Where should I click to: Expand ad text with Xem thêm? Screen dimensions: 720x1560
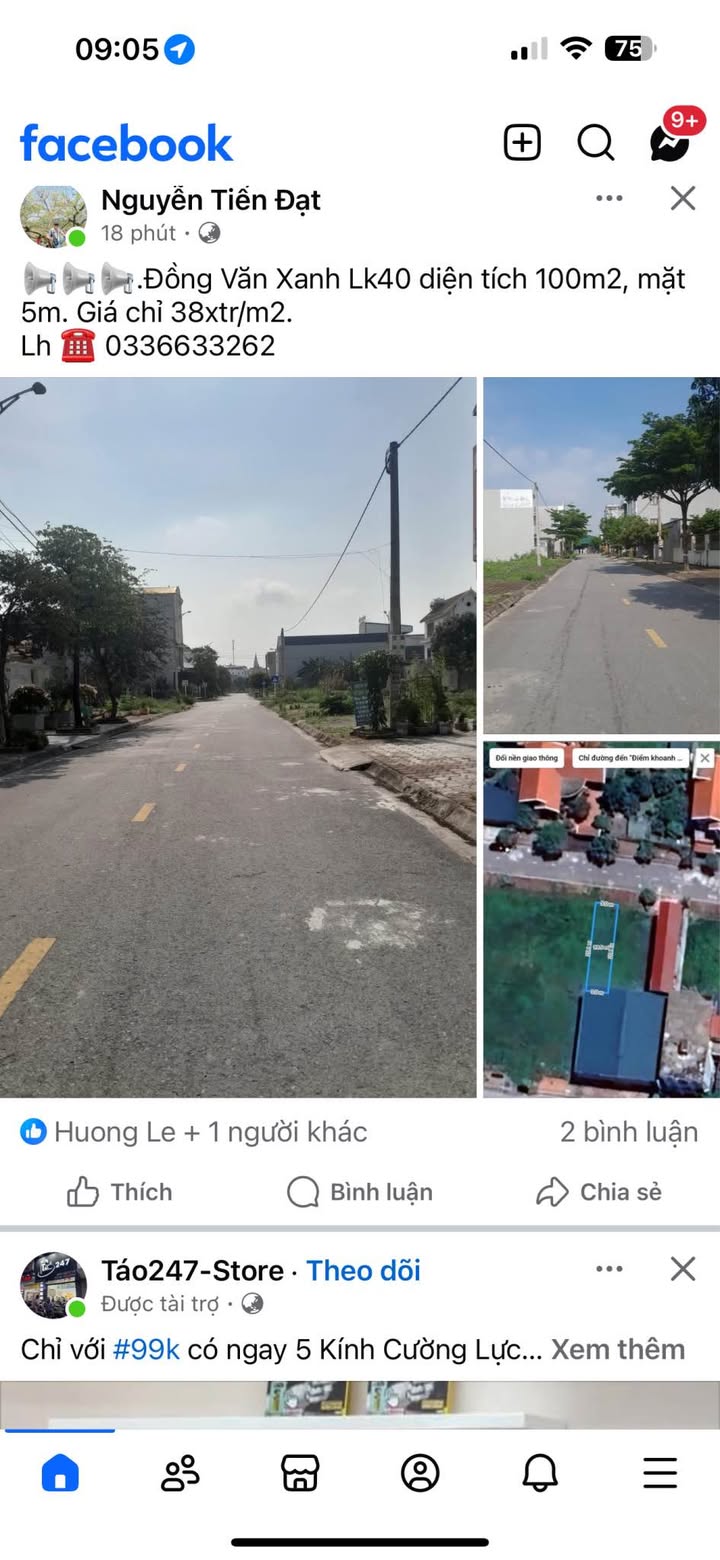pos(618,1349)
